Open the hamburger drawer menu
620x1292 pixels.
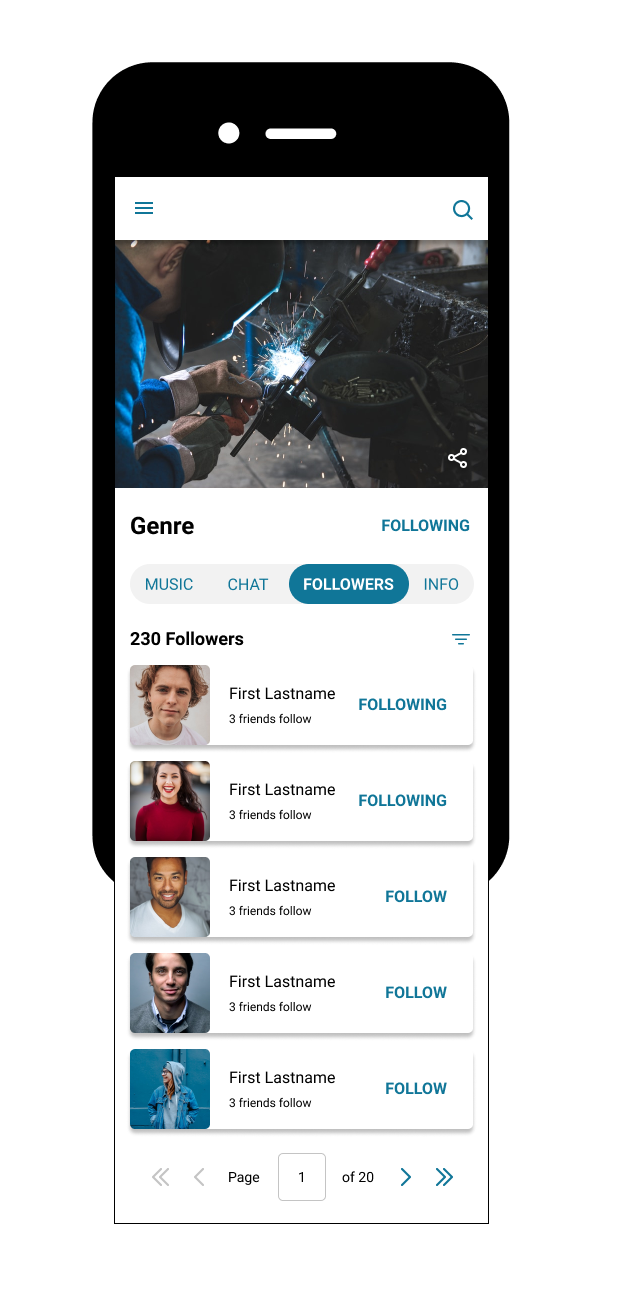(x=144, y=208)
